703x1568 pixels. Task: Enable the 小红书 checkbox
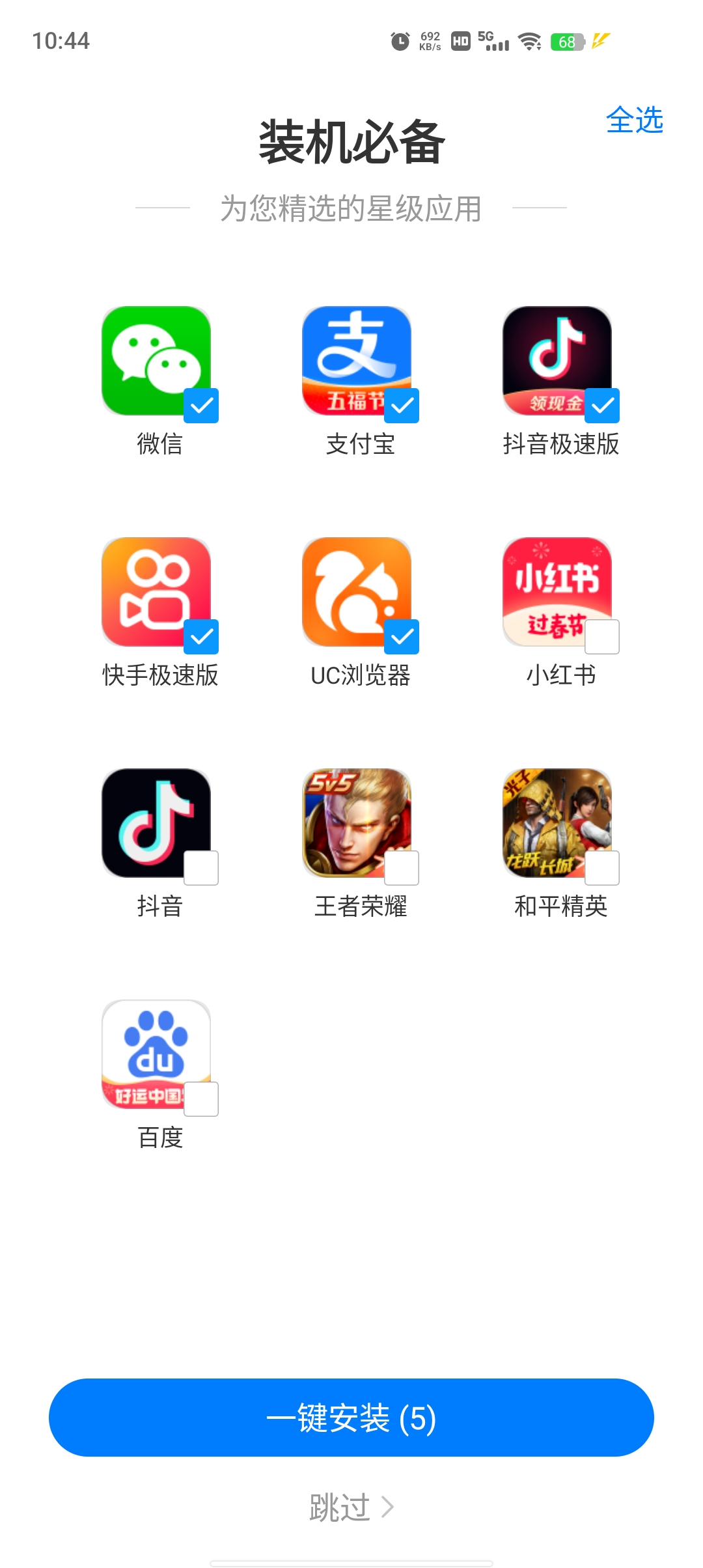point(601,637)
